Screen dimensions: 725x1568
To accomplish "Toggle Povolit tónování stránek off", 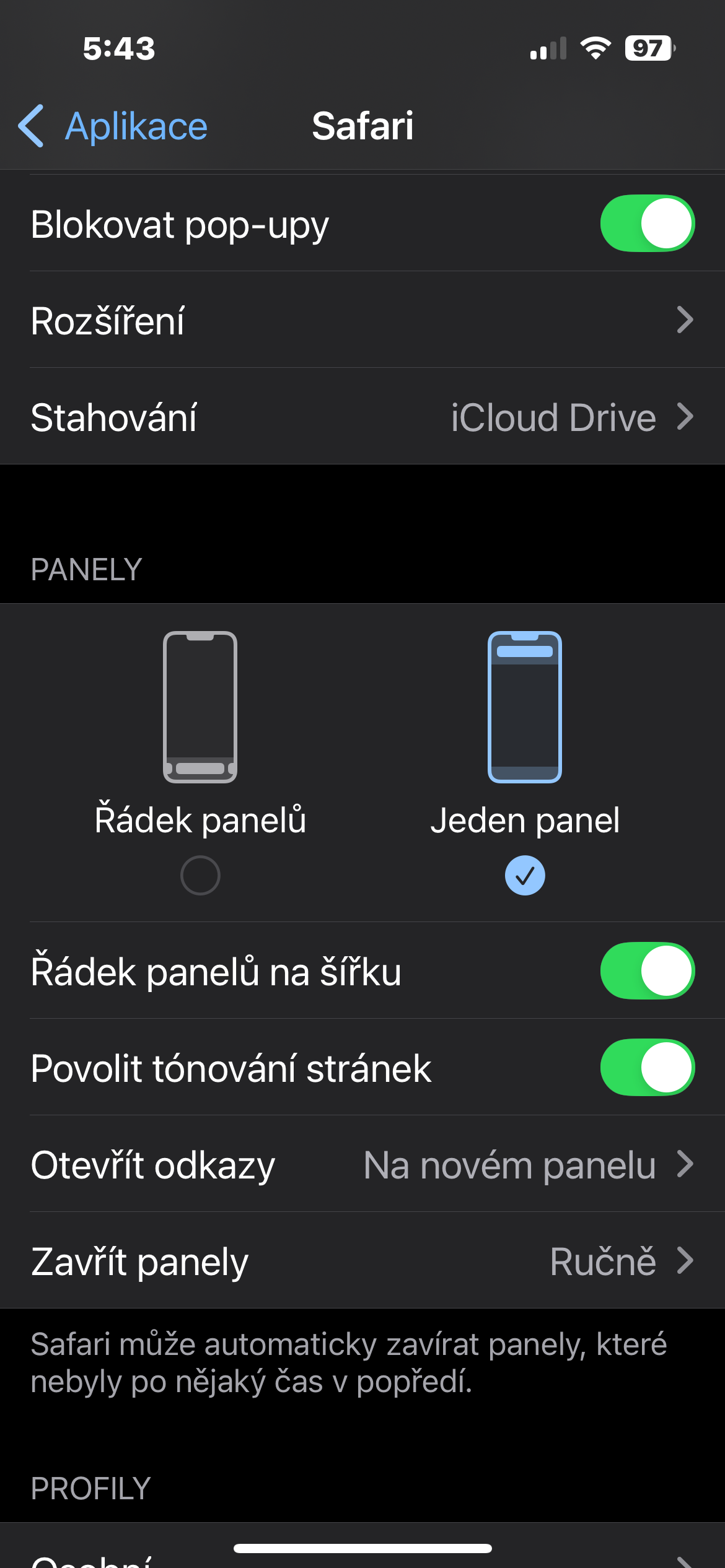I will point(647,1068).
